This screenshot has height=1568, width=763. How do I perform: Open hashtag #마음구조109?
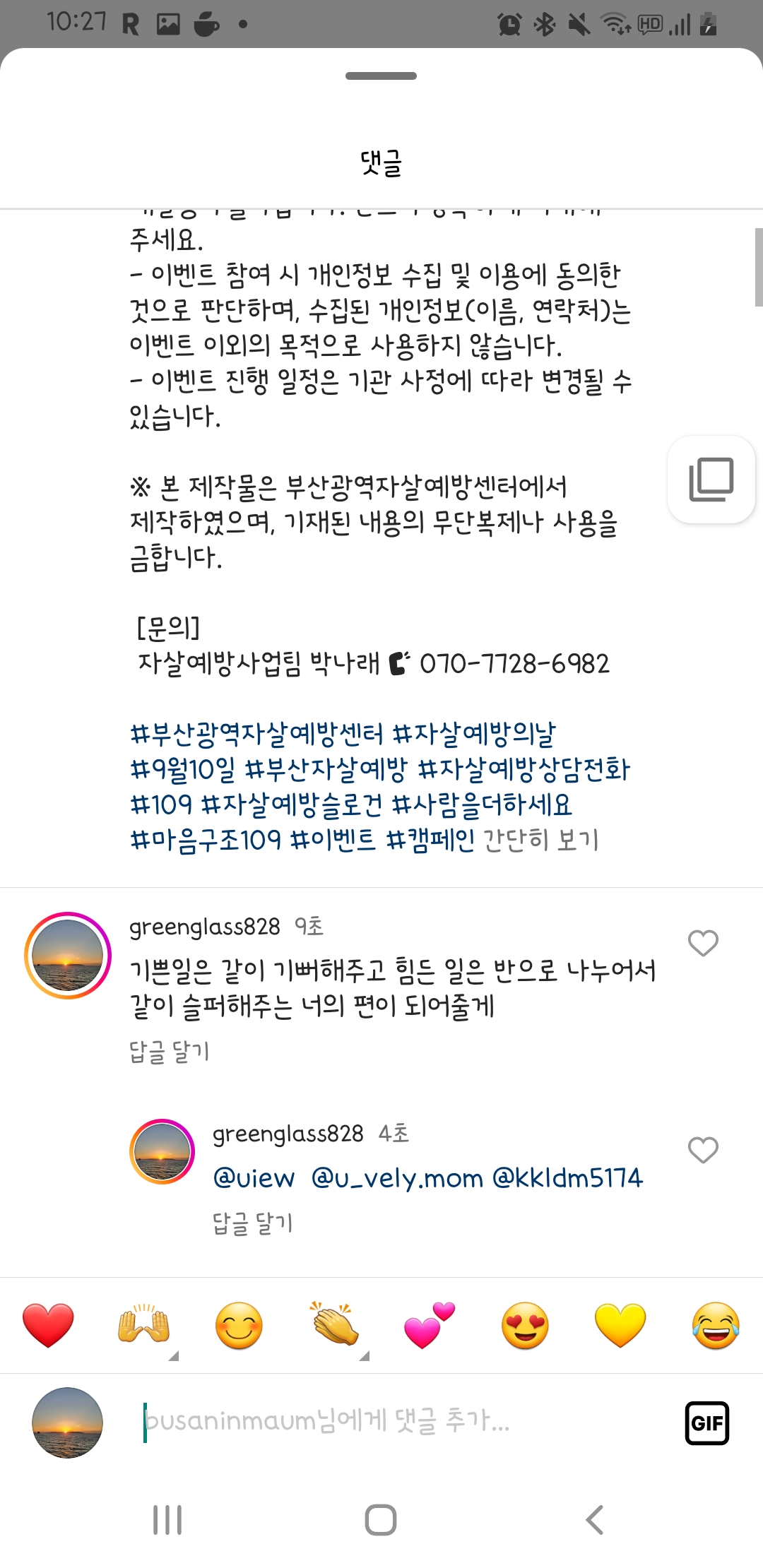click(x=206, y=840)
